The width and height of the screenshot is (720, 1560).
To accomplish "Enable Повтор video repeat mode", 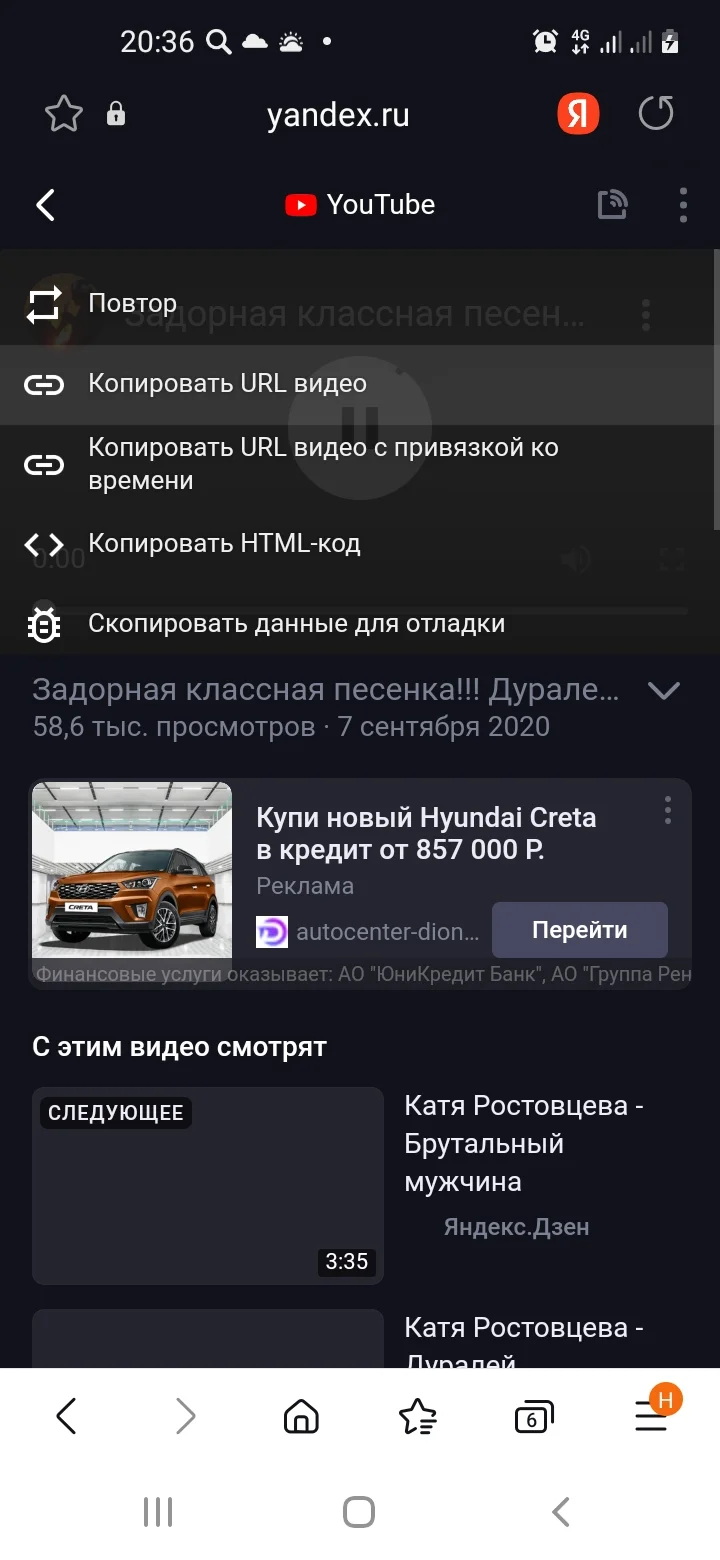I will pyautogui.click(x=131, y=302).
